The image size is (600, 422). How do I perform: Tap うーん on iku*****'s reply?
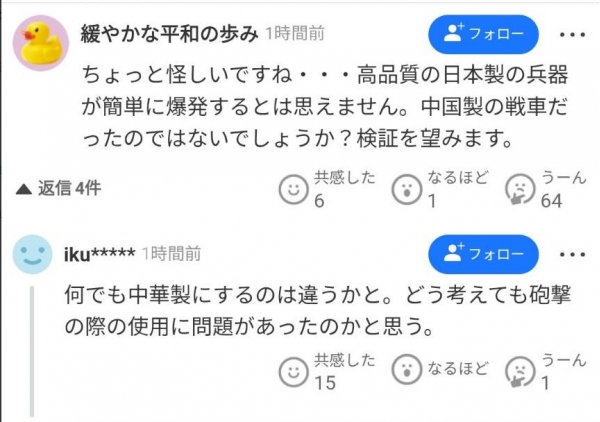[520, 371]
